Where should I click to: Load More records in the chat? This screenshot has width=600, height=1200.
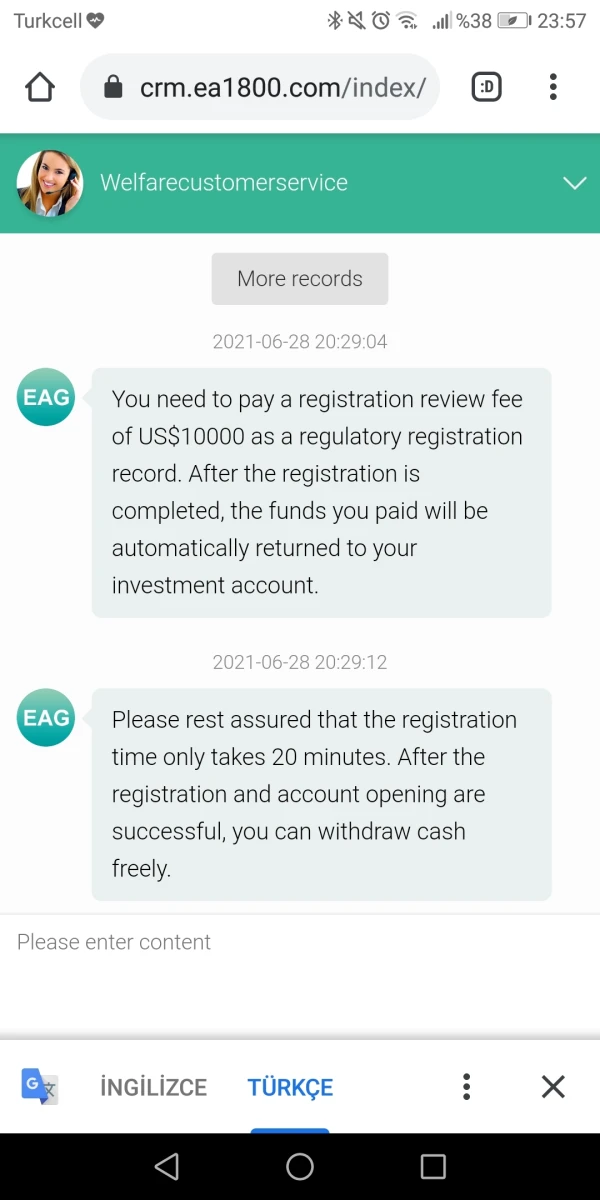[299, 279]
